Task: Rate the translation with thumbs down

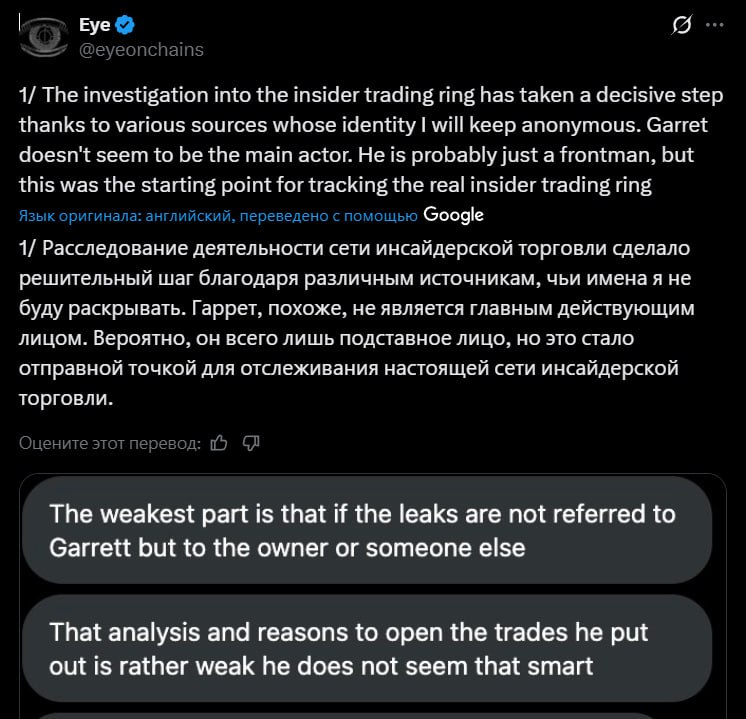Action: 252,442
